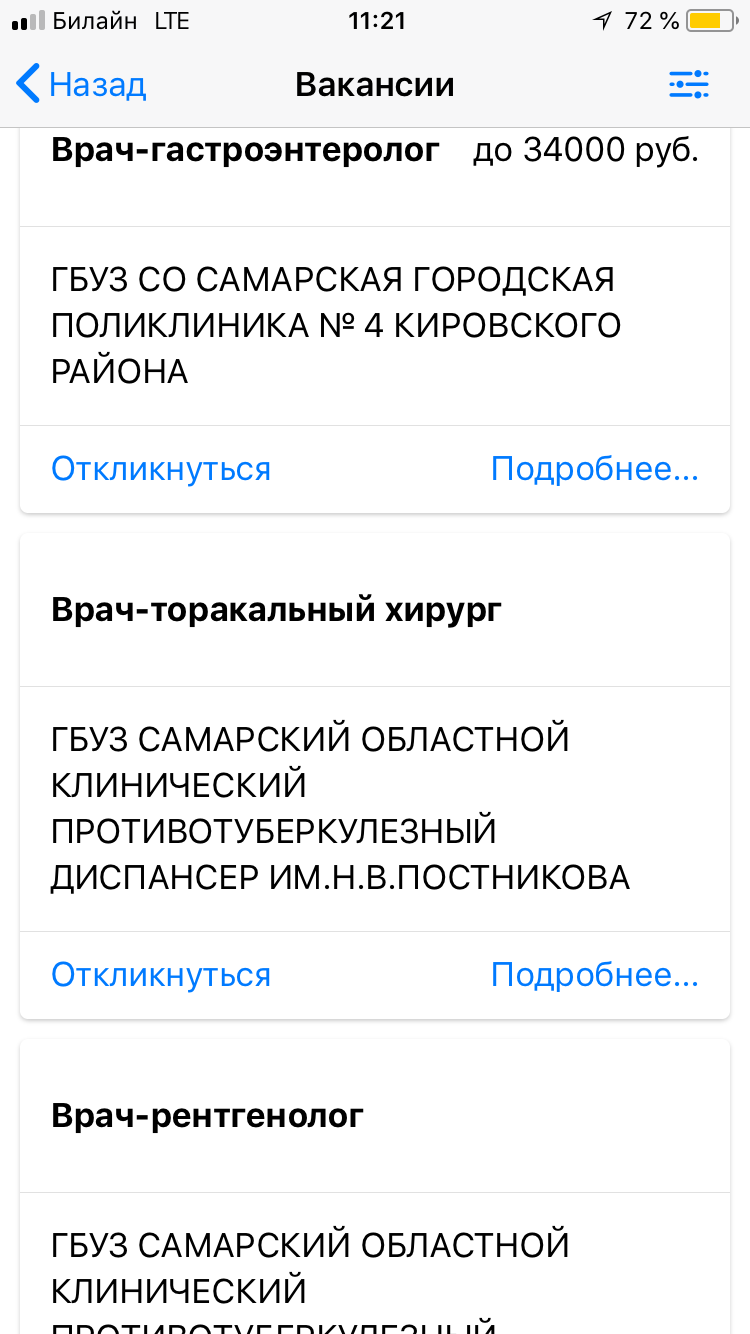The image size is (750, 1334).
Task: Open the Врач-рентгенолог vacancy card
Action: pyautogui.click(x=208, y=1116)
